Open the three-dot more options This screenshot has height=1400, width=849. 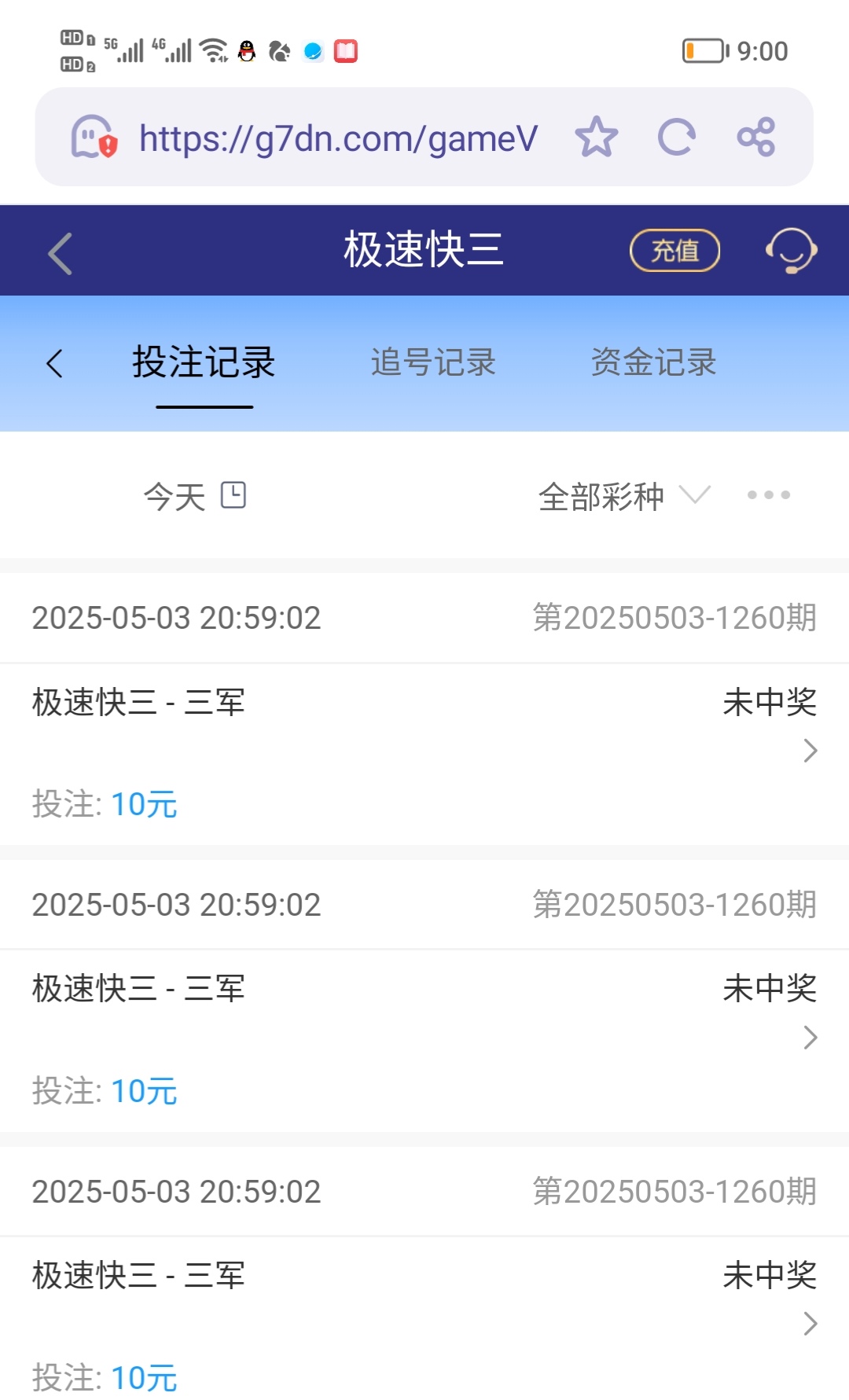tap(768, 495)
